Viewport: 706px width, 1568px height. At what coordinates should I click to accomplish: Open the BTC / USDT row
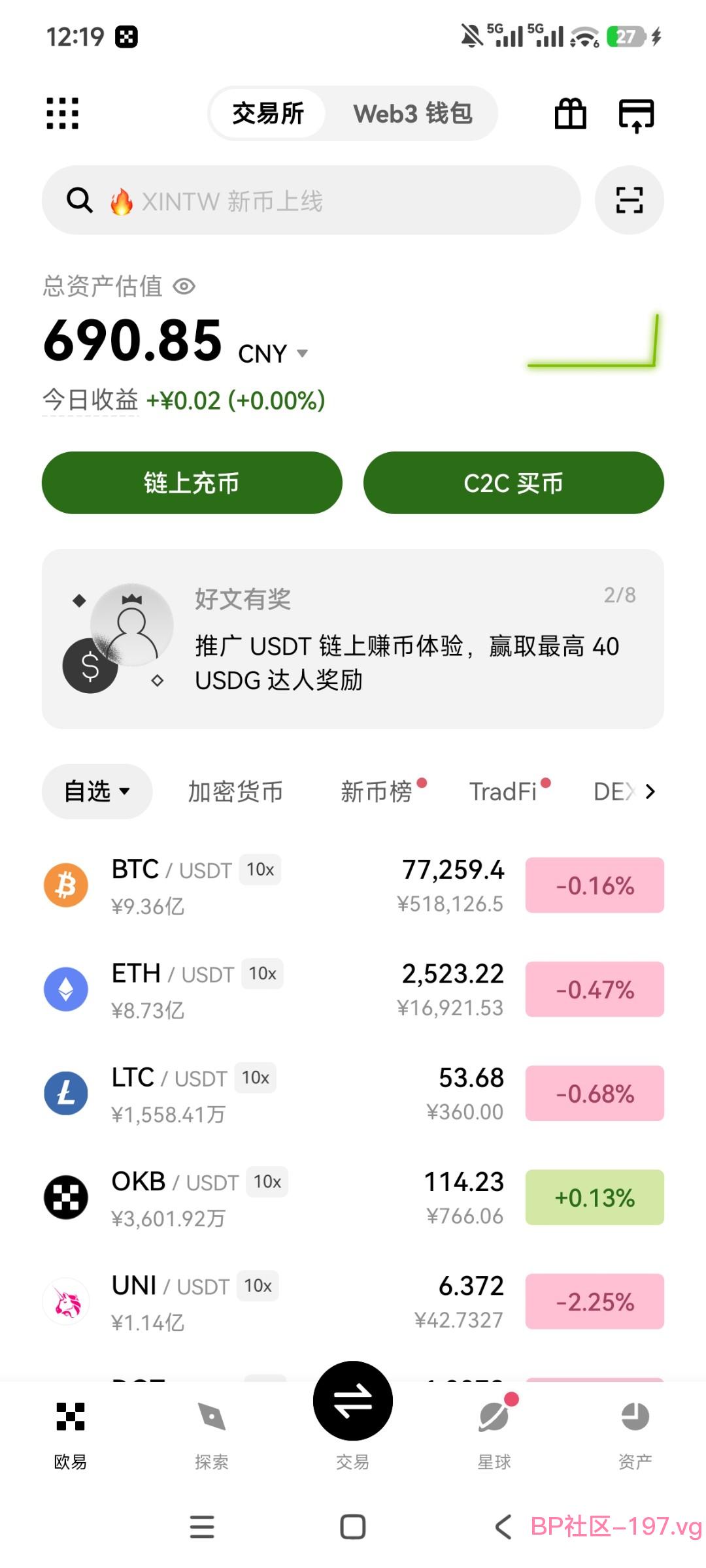point(353,886)
